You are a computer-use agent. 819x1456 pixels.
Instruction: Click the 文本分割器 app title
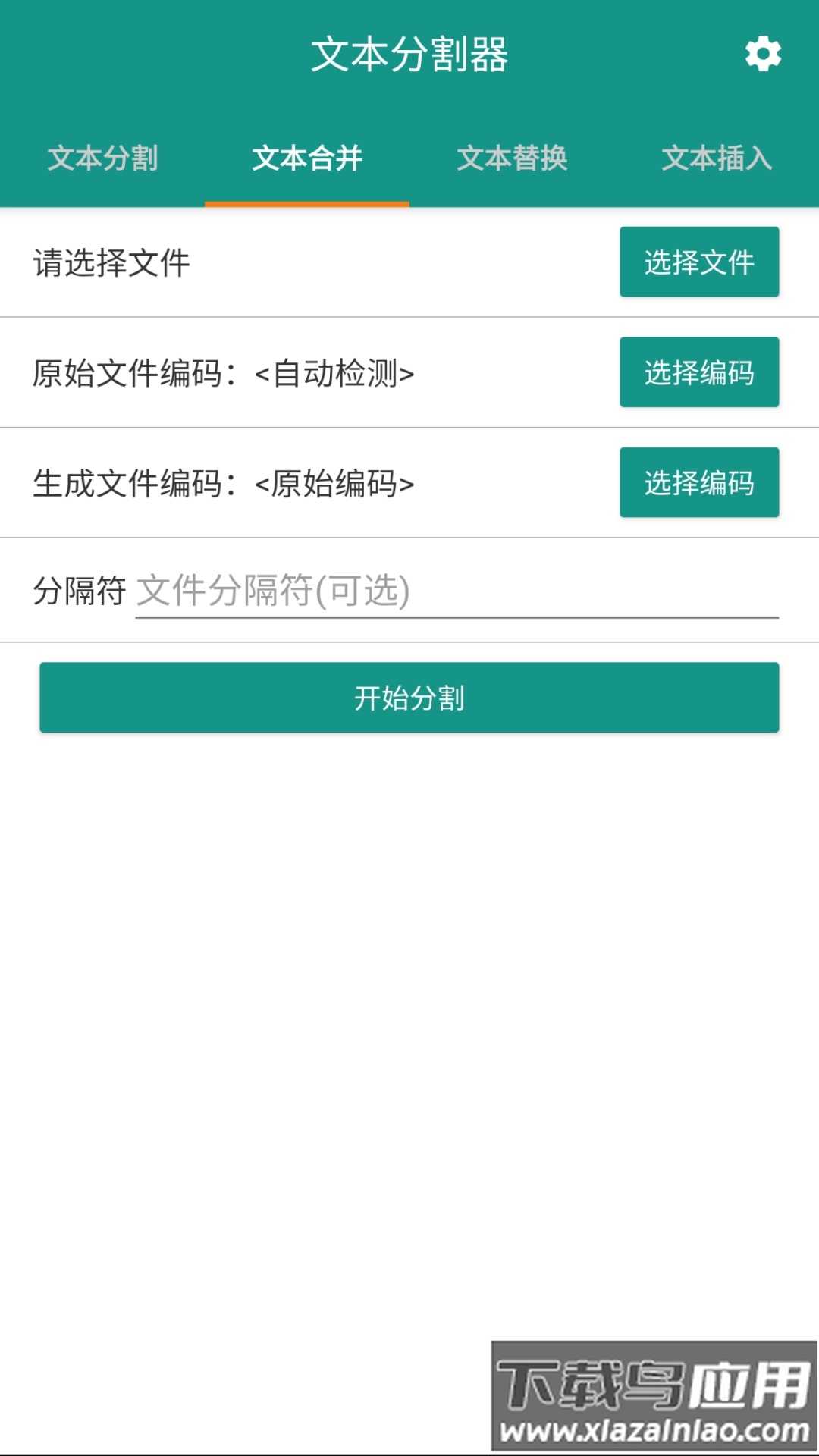(409, 53)
